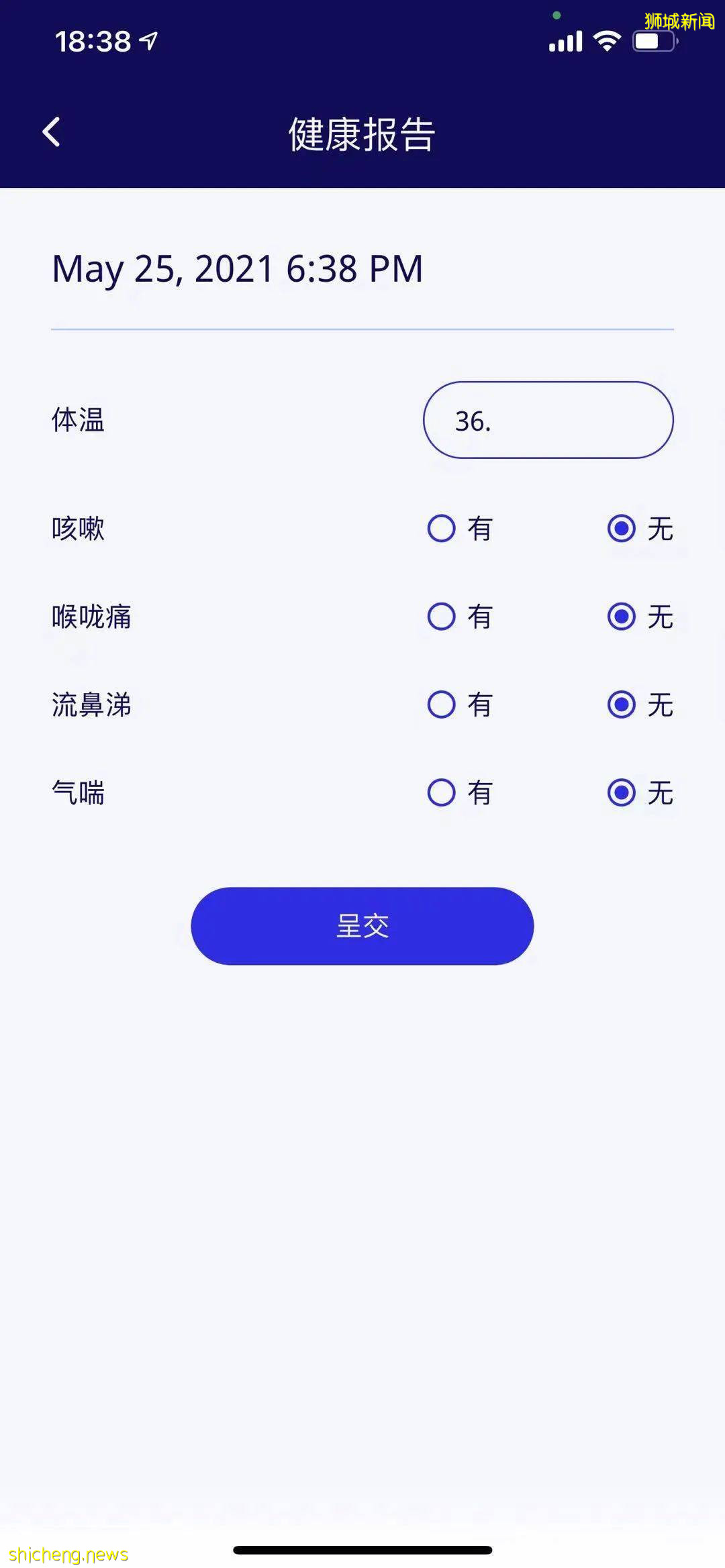Select 无 for the 气喘 symptom

click(x=621, y=792)
